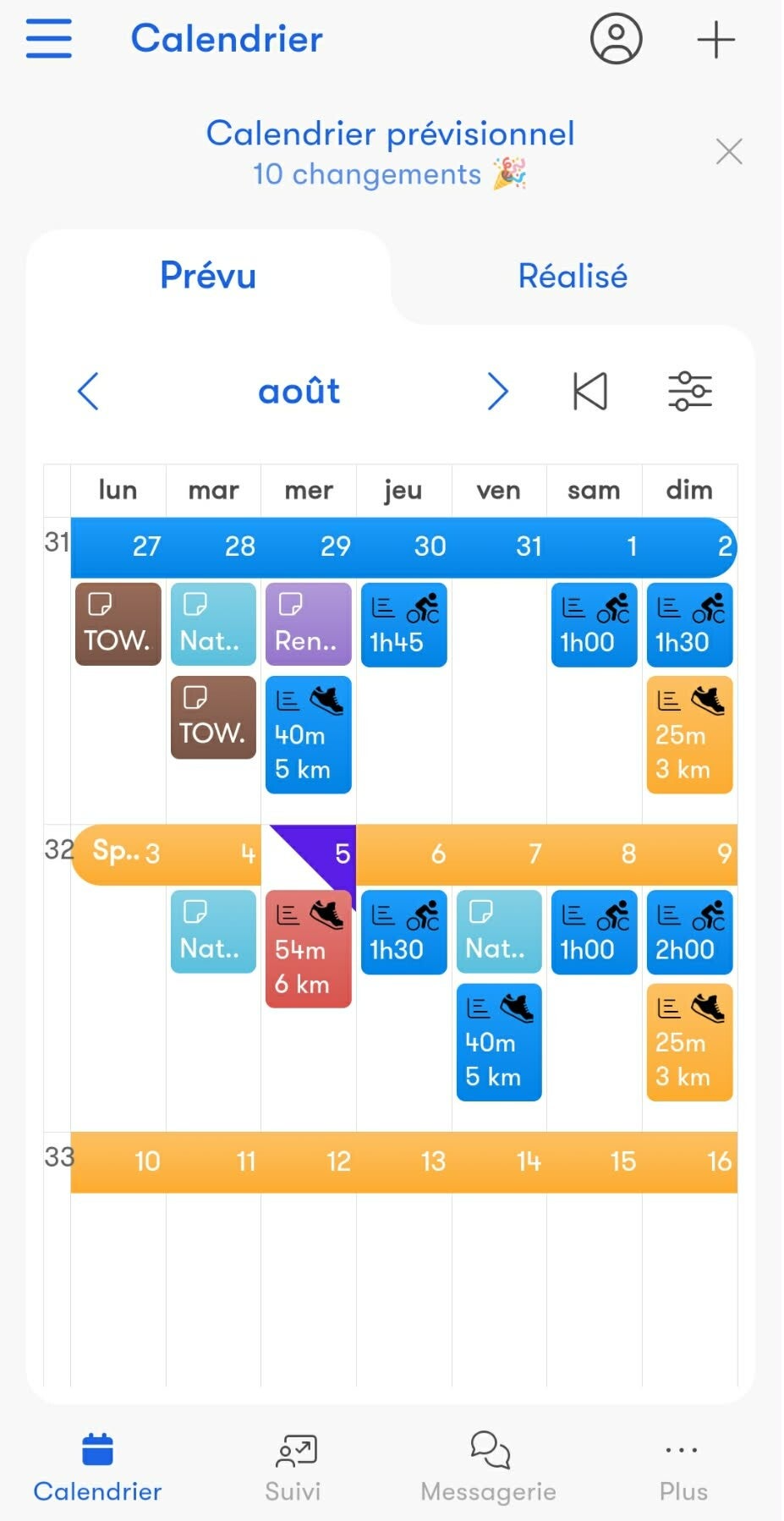Open the Messagerie tab
Screen dimensions: 784x1521
pyautogui.click(x=489, y=1469)
